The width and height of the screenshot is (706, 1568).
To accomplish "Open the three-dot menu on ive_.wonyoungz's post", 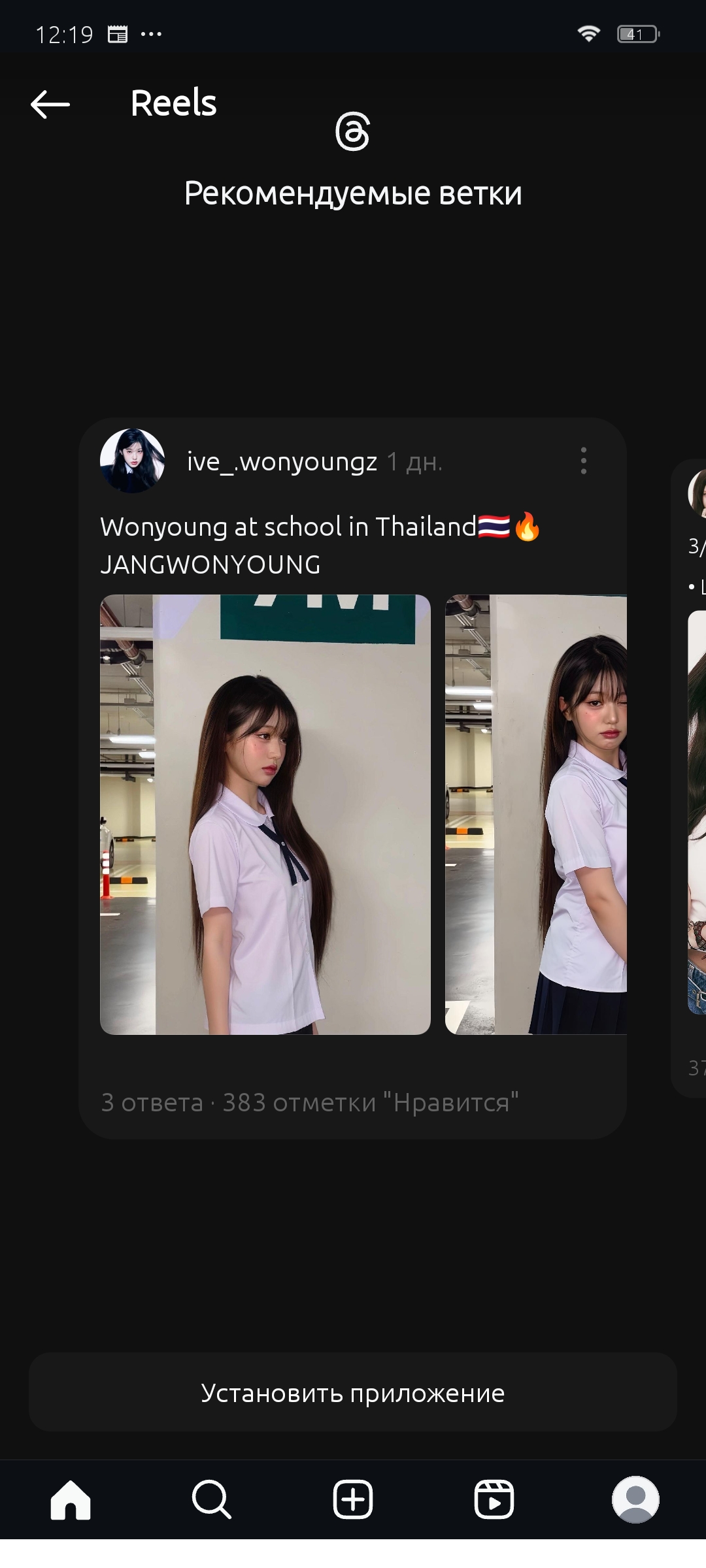I will (x=584, y=461).
